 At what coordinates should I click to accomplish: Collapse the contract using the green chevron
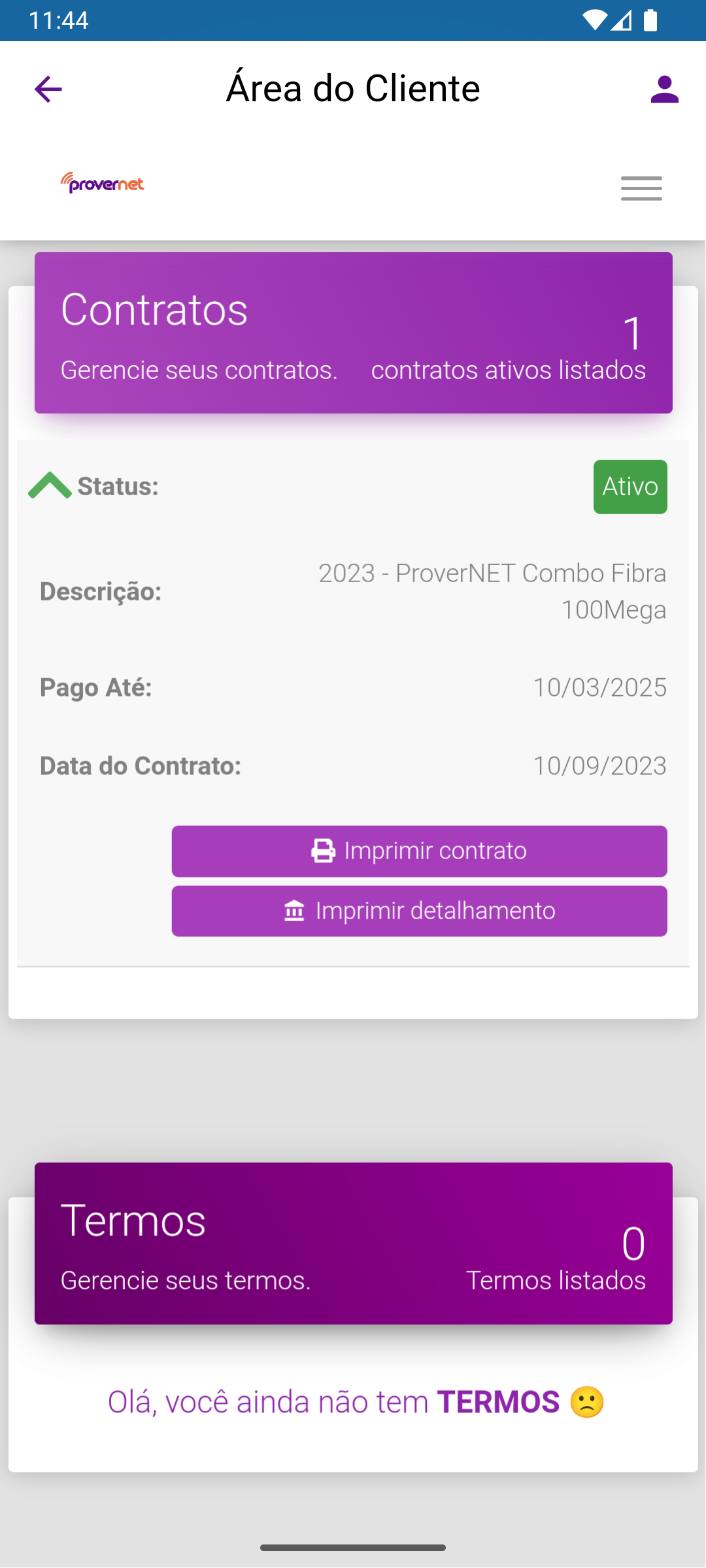(50, 485)
